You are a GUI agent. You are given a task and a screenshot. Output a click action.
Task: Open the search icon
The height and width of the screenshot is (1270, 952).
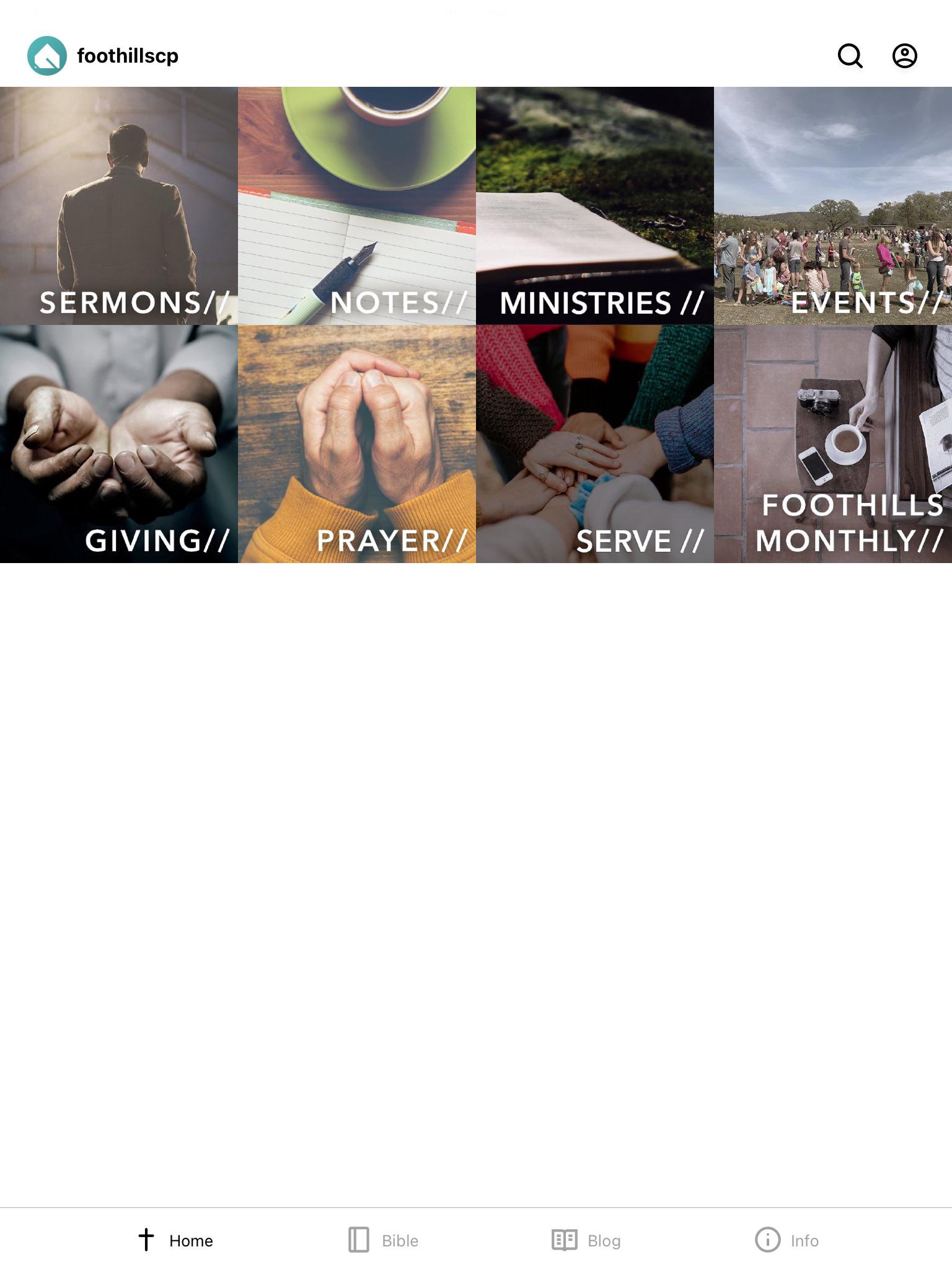[850, 56]
